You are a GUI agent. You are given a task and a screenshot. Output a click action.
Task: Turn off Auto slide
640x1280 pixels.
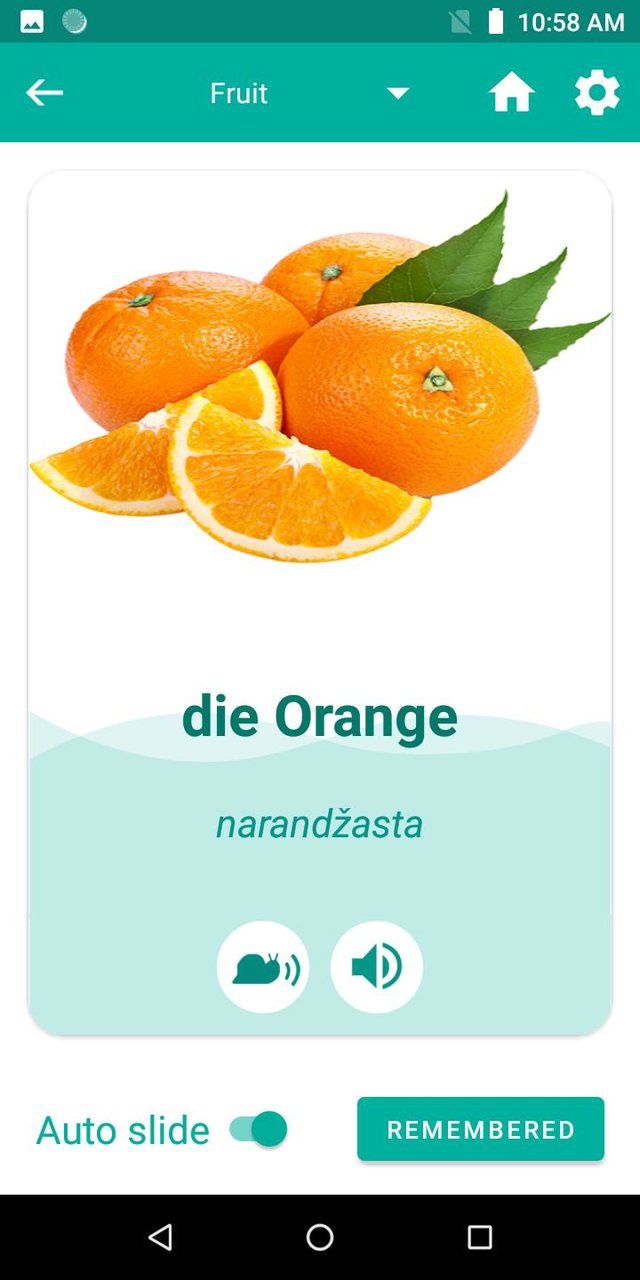(259, 1129)
